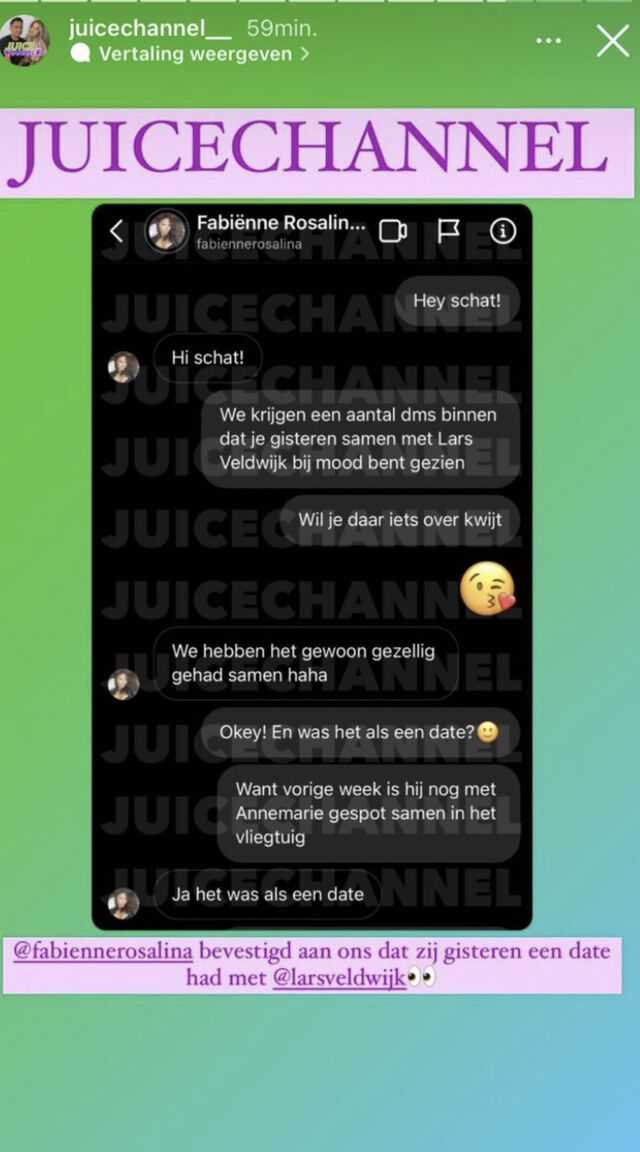Image resolution: width=640 pixels, height=1152 pixels.
Task: Open the story overflow menu
Action: (x=548, y=41)
